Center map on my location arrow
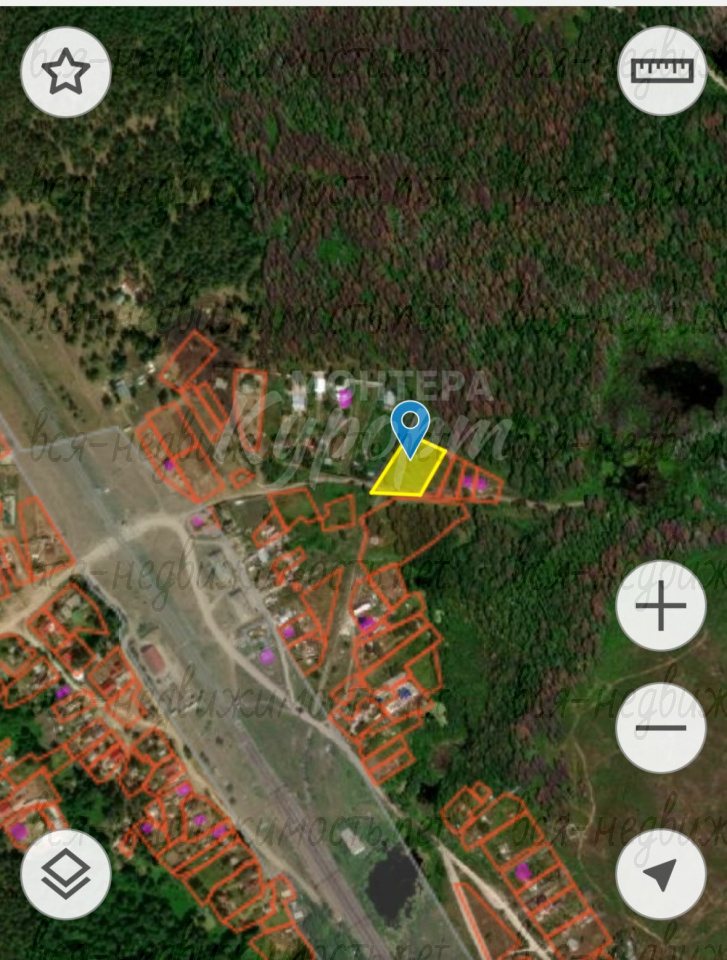This screenshot has width=727, height=960. (661, 875)
